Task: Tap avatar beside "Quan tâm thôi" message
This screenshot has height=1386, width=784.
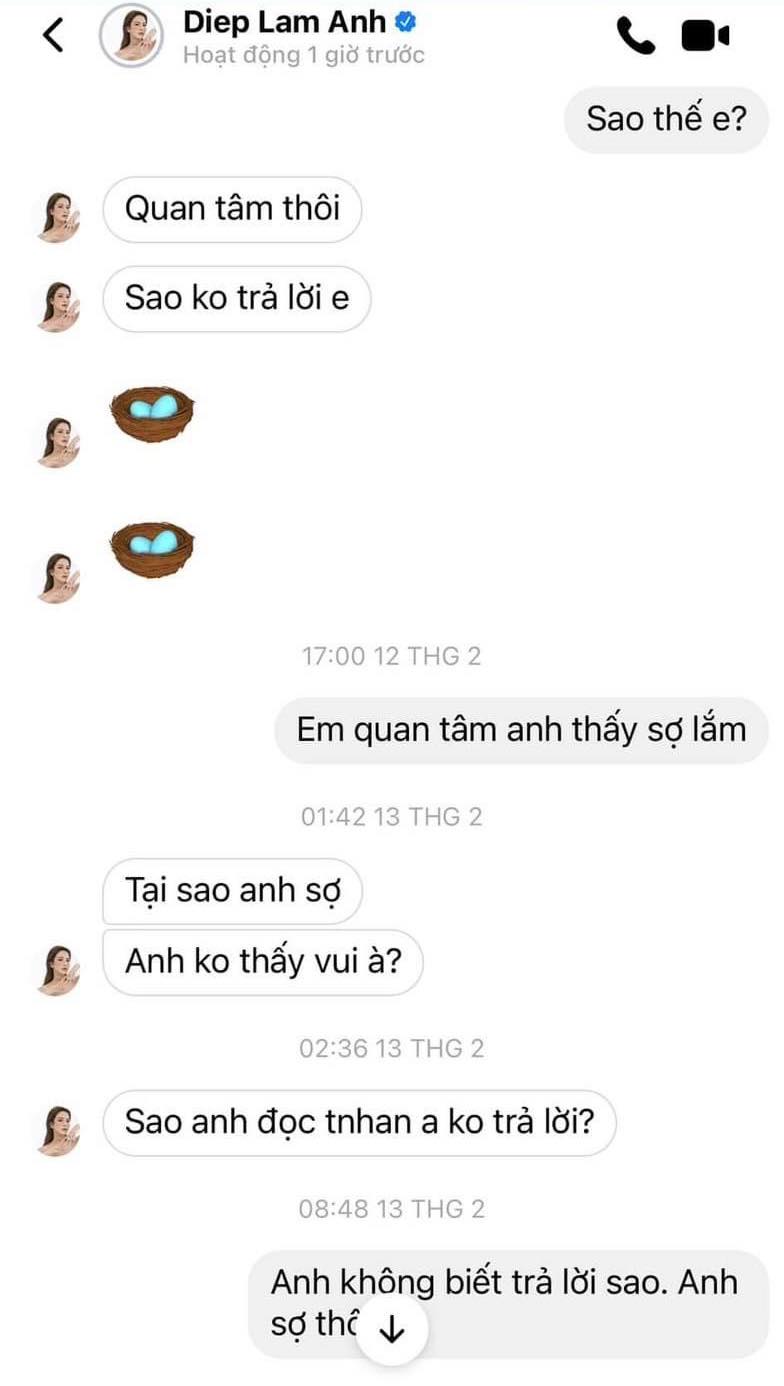Action: (x=60, y=216)
